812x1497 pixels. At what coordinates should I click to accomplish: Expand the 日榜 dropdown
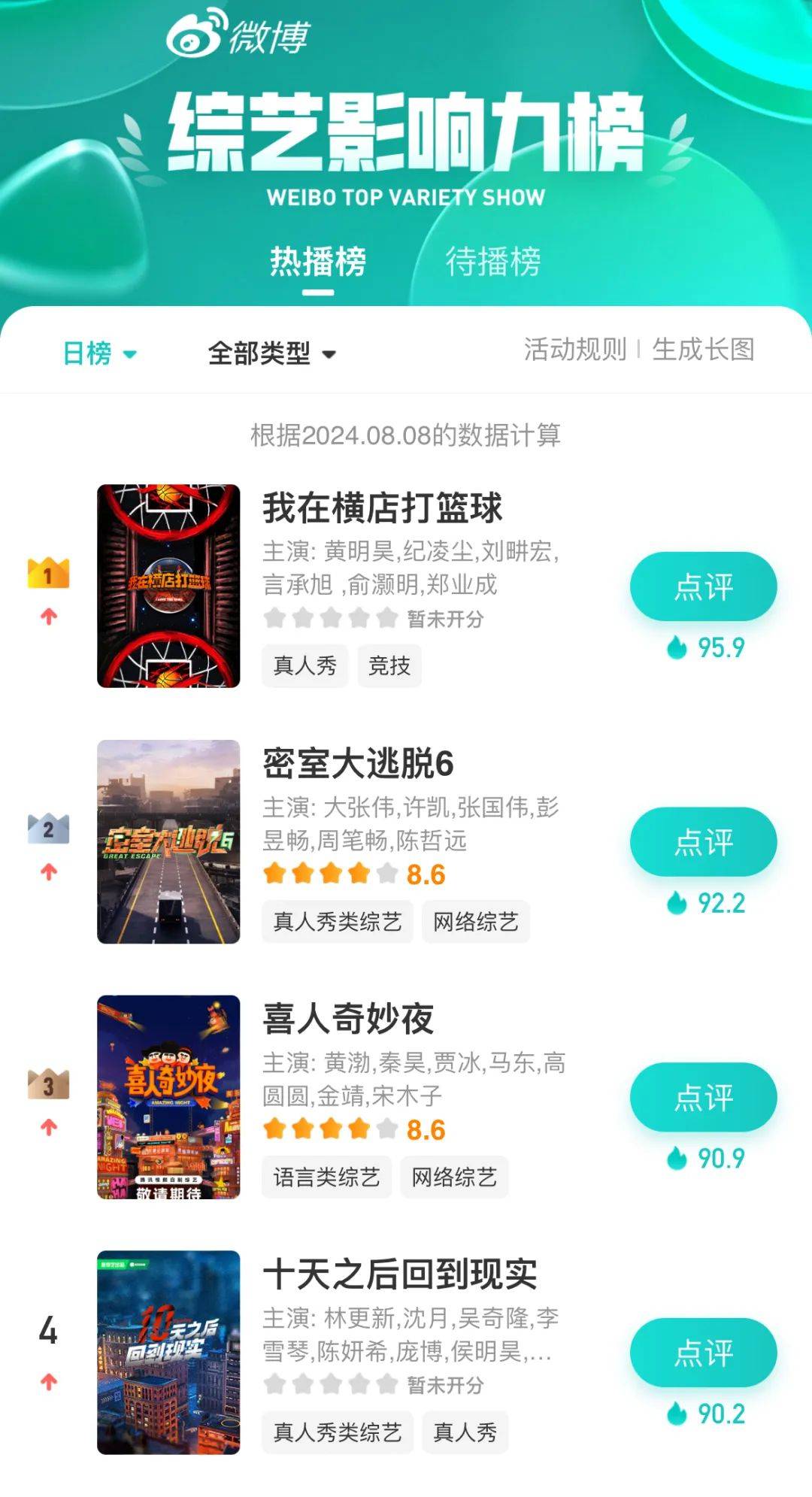click(99, 353)
